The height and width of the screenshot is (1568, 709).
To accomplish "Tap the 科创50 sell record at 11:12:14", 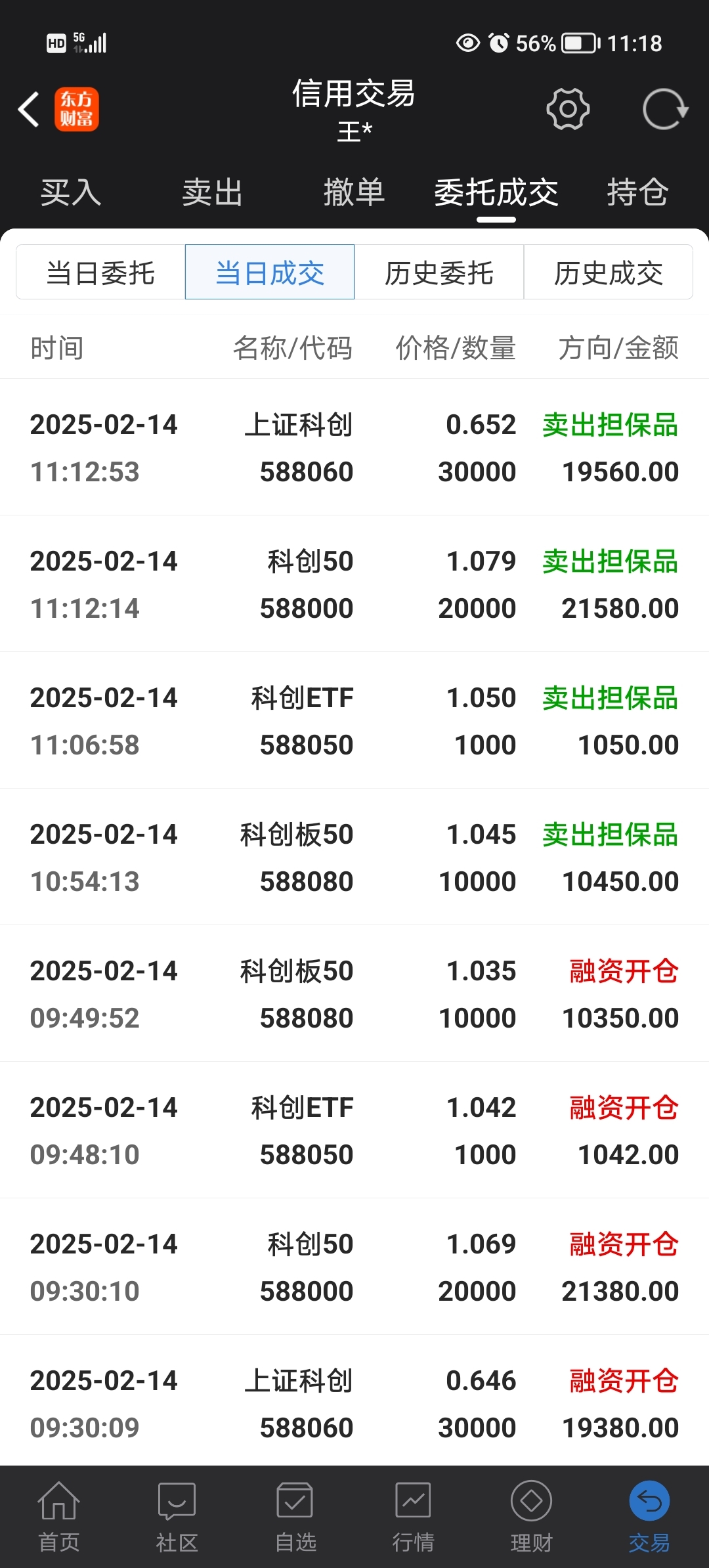I will click(x=354, y=583).
